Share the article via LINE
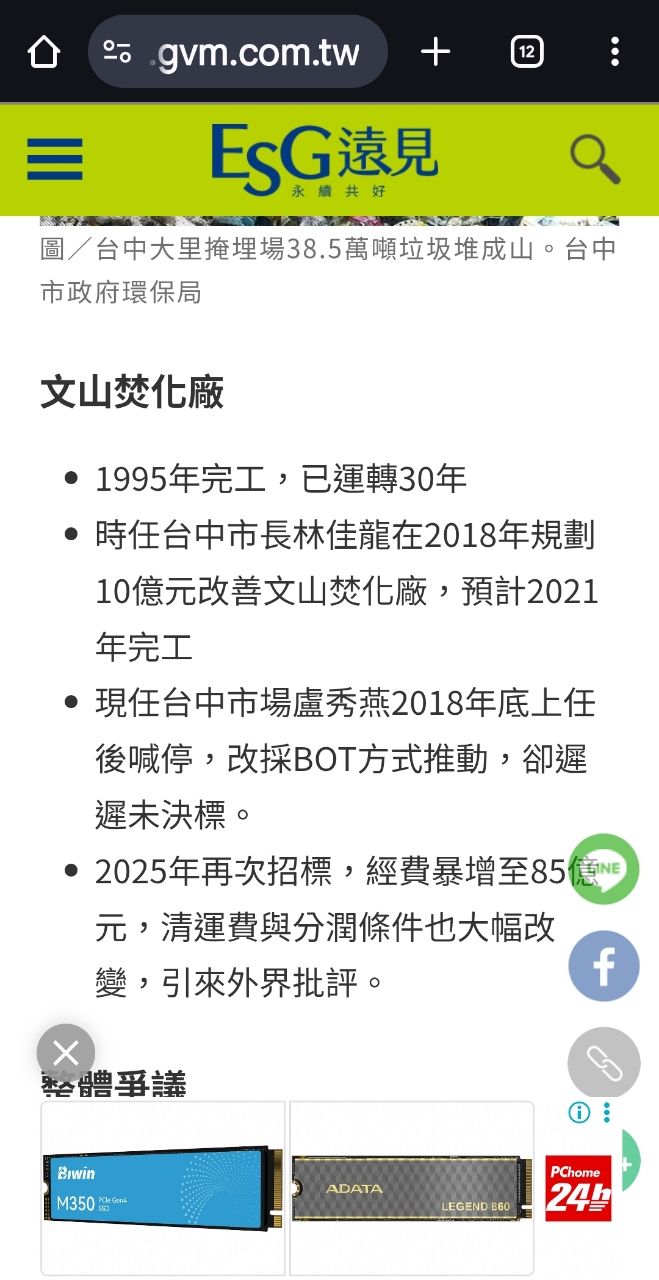This screenshot has height=1280, width=659. pos(603,868)
